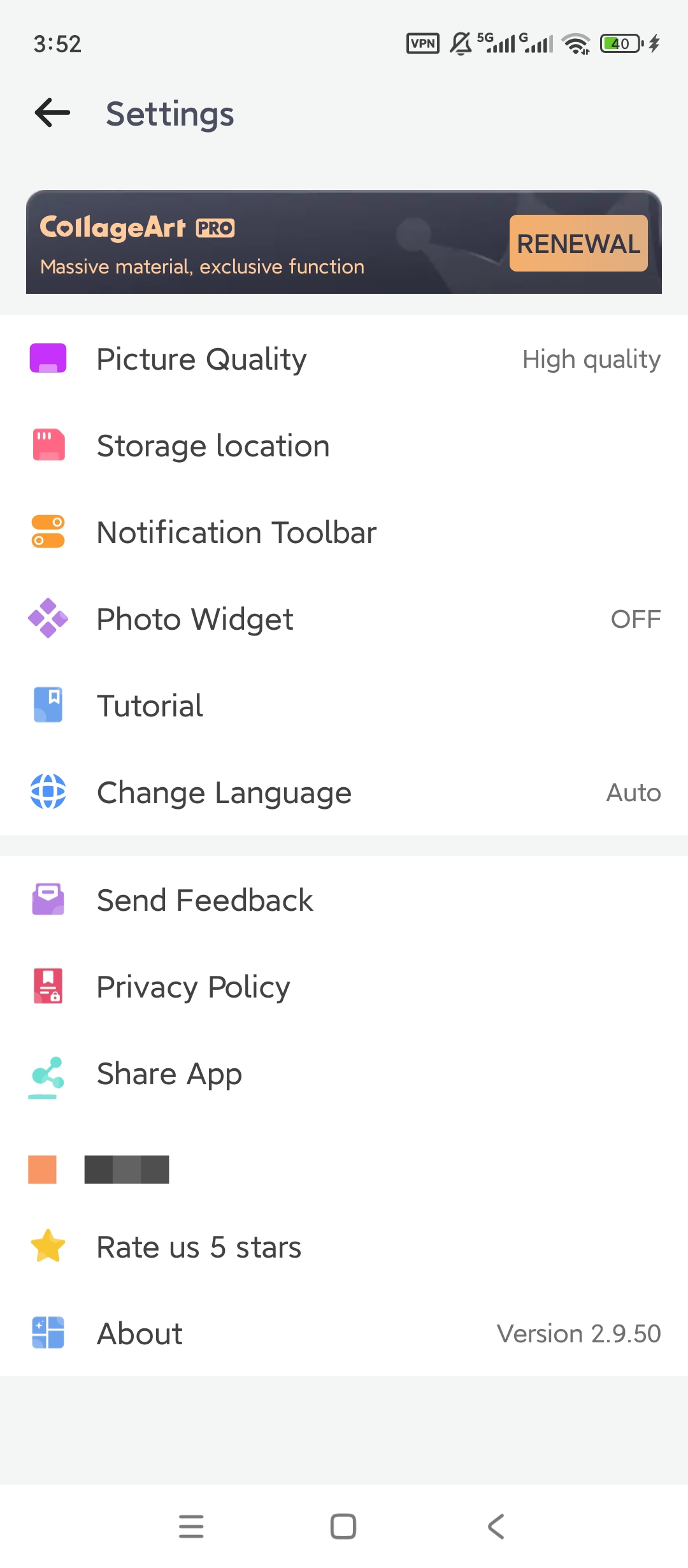Select Rate us 5 stars
Image resolution: width=688 pixels, height=1568 pixels.
[344, 1247]
